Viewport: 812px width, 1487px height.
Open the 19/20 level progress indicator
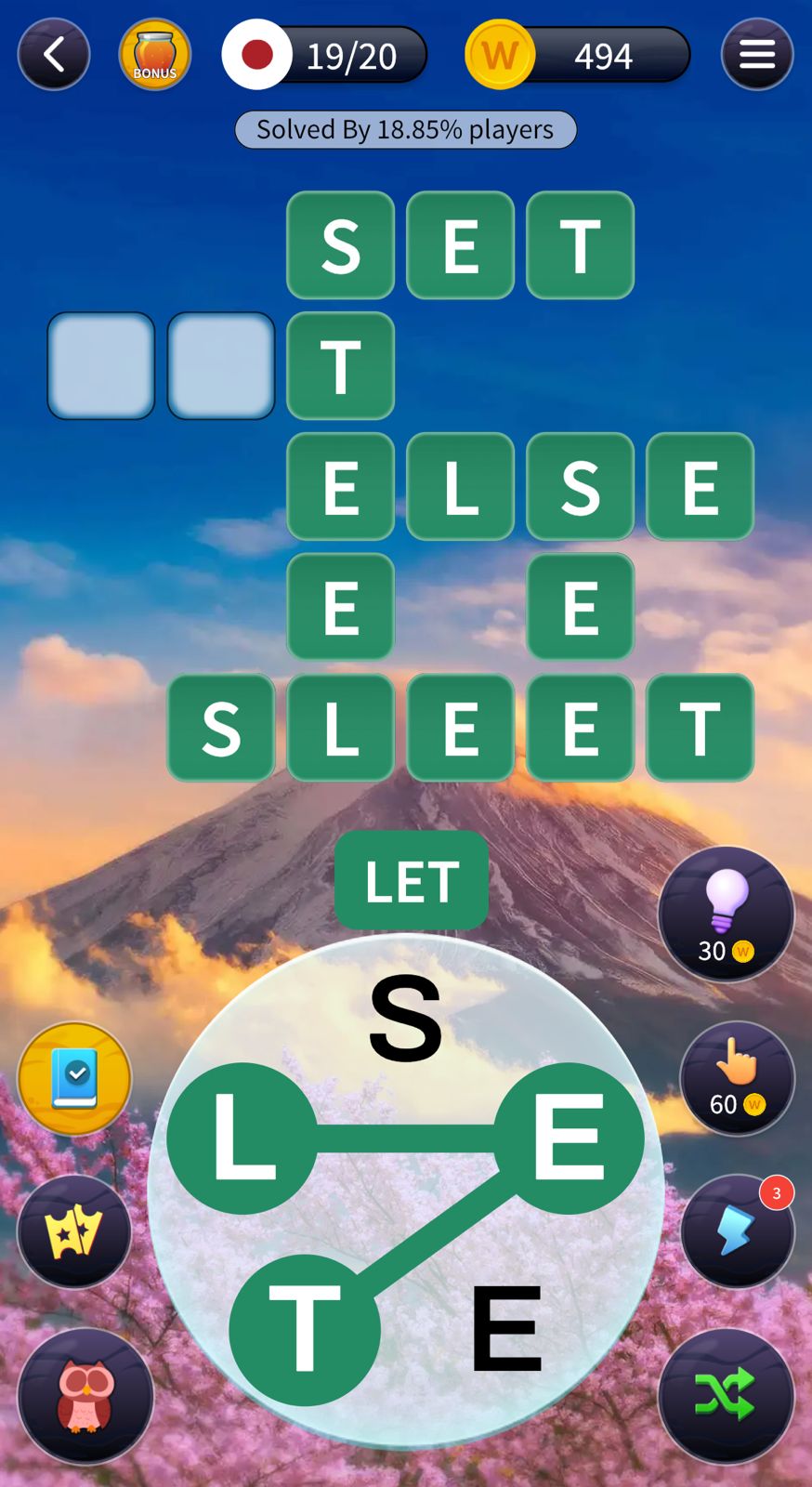[325, 55]
